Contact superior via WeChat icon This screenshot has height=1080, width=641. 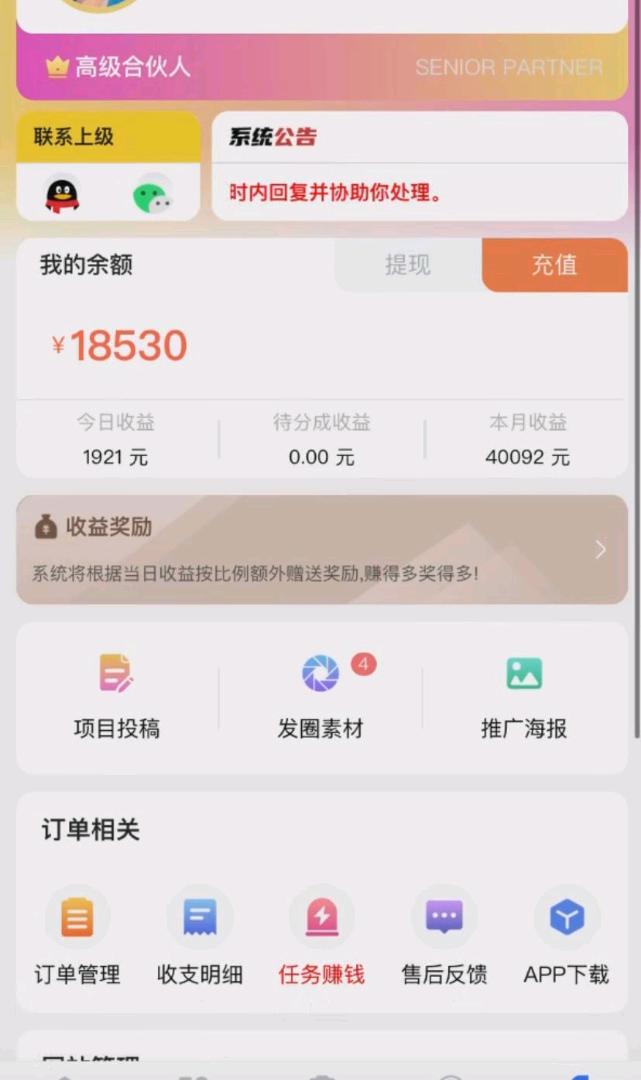click(x=152, y=194)
